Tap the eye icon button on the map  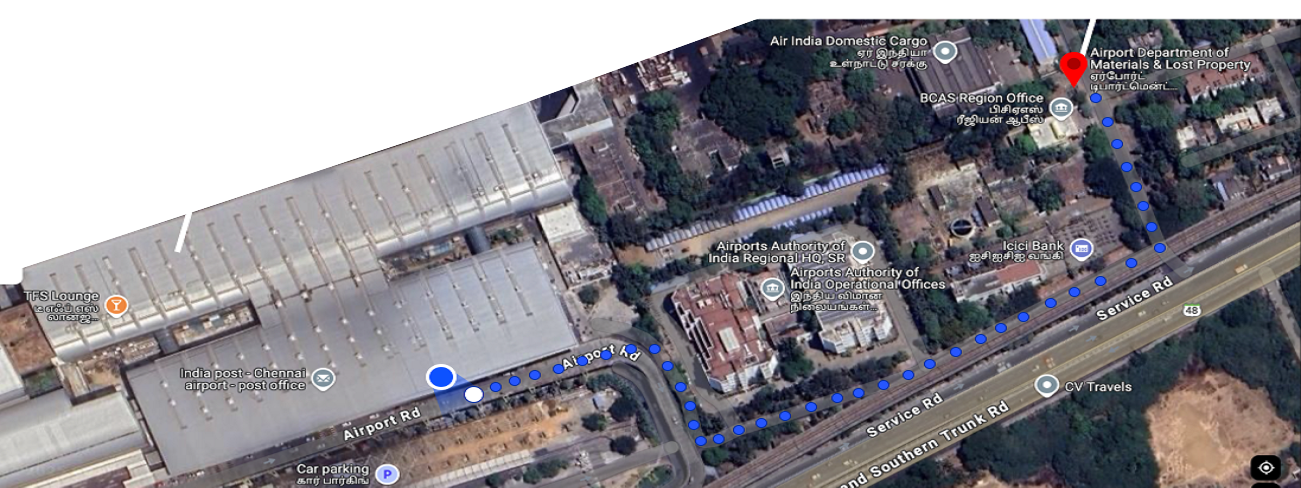point(1266,468)
